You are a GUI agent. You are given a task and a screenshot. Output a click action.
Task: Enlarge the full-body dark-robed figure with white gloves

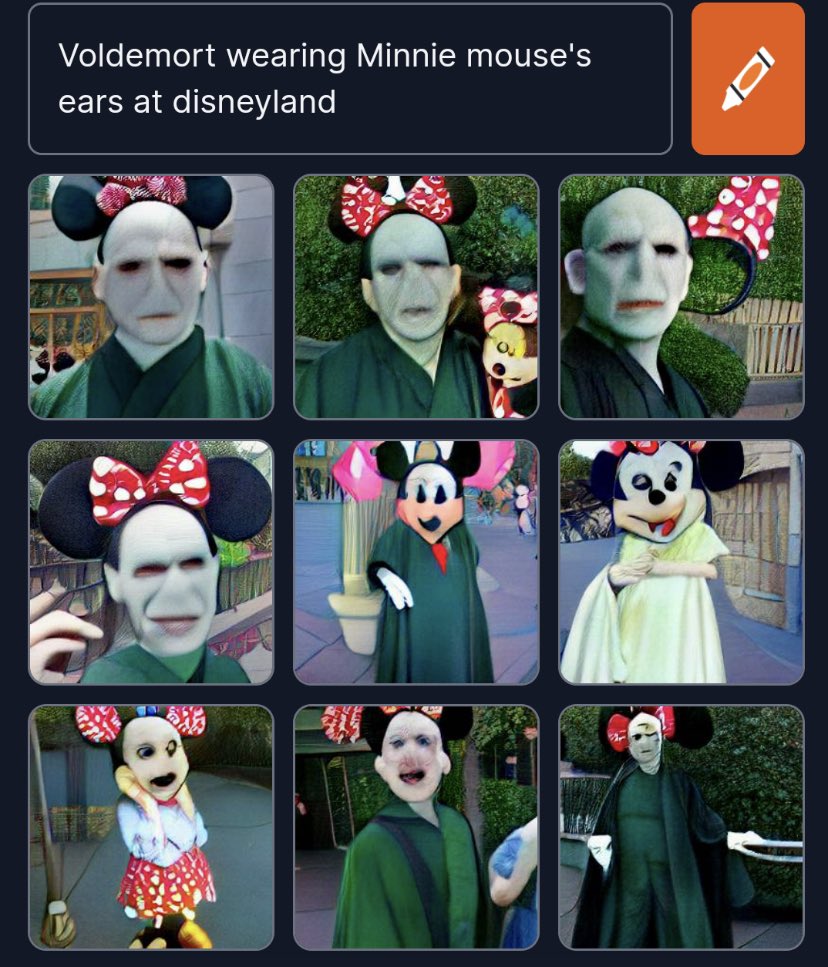coord(681,827)
